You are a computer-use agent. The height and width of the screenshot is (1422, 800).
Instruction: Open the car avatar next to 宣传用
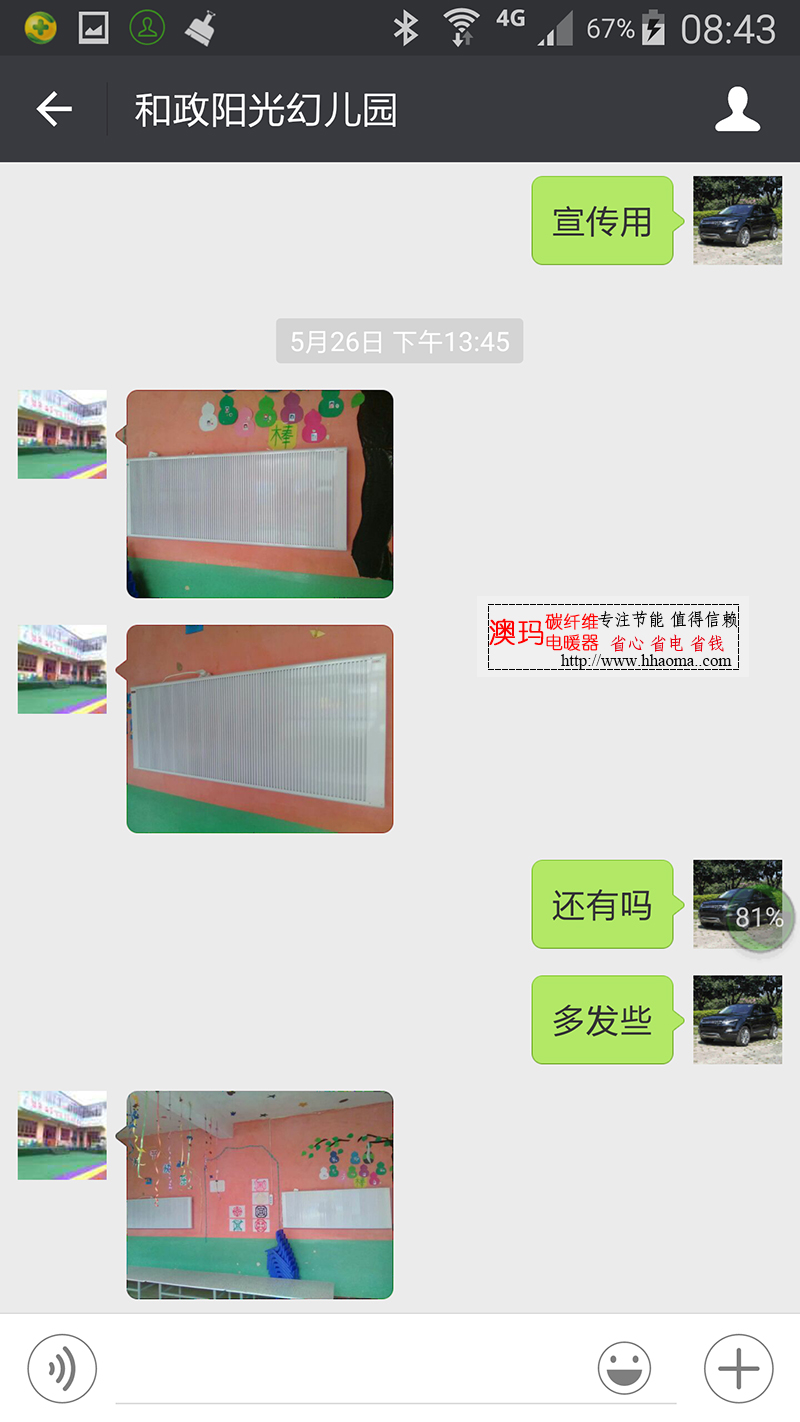click(738, 221)
